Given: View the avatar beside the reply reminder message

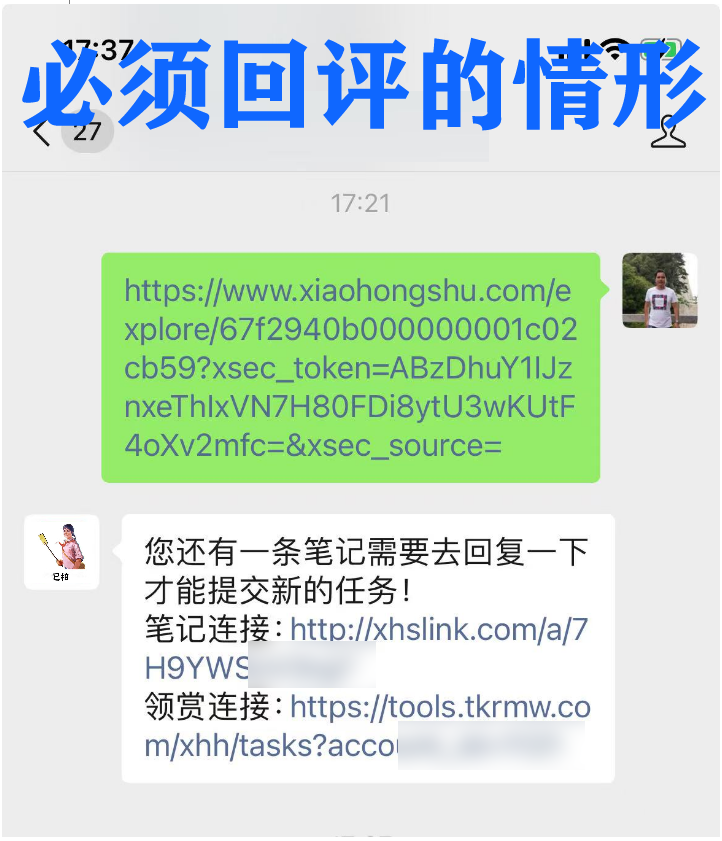Looking at the screenshot, I should (x=62, y=552).
